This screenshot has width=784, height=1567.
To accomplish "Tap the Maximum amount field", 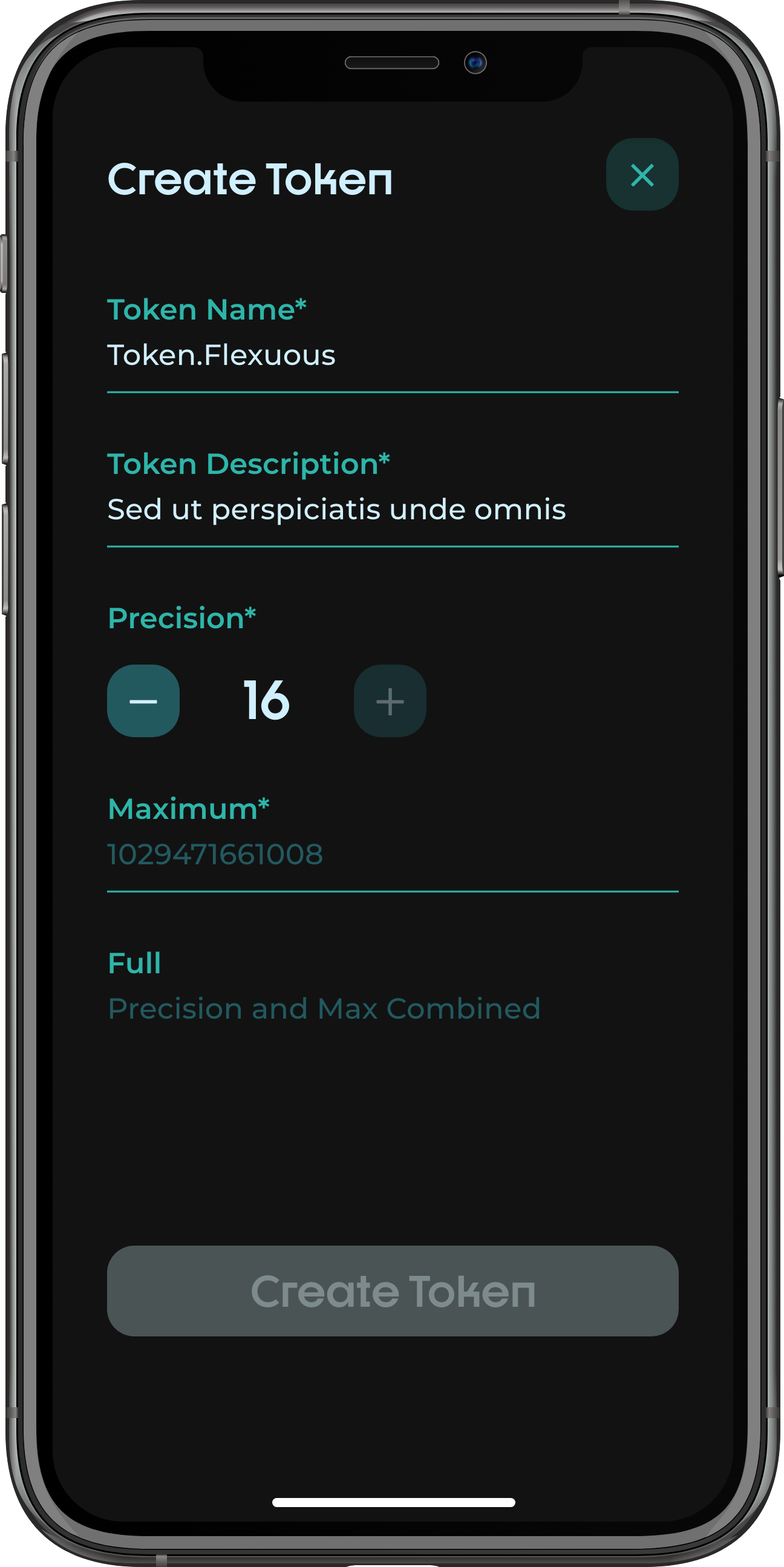I will coord(391,854).
